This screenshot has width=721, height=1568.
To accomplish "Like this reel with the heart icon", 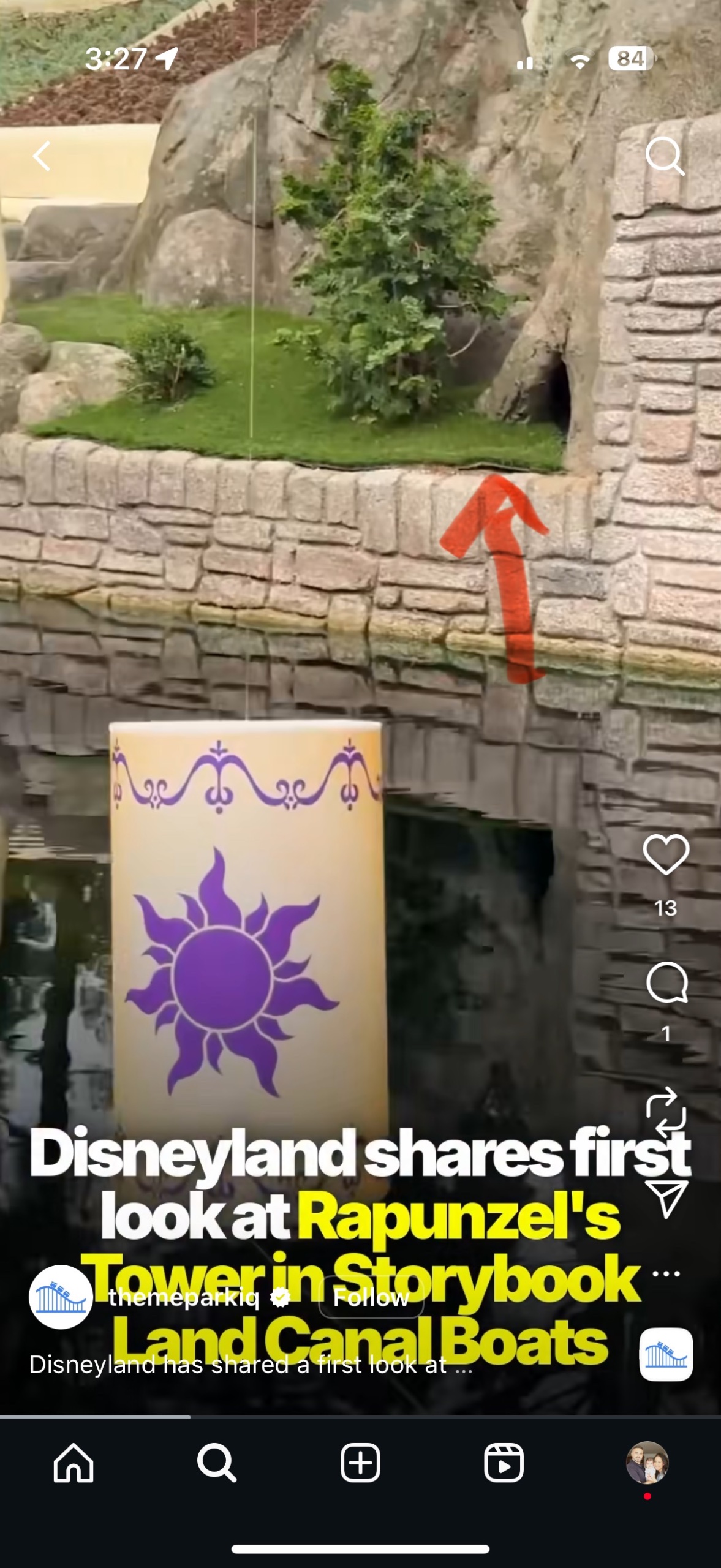I will pos(666,854).
